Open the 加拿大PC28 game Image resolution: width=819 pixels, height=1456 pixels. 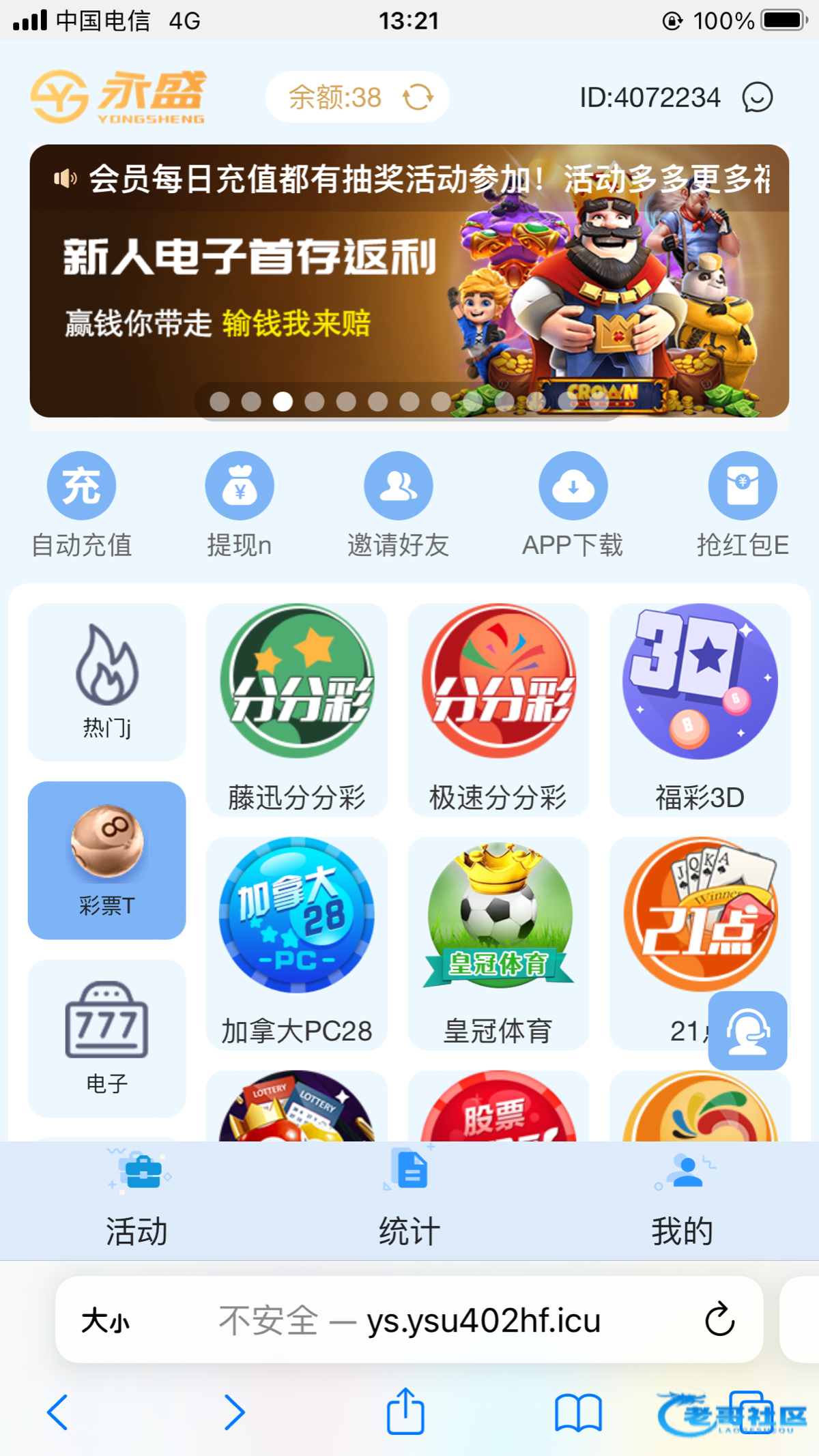(296, 943)
